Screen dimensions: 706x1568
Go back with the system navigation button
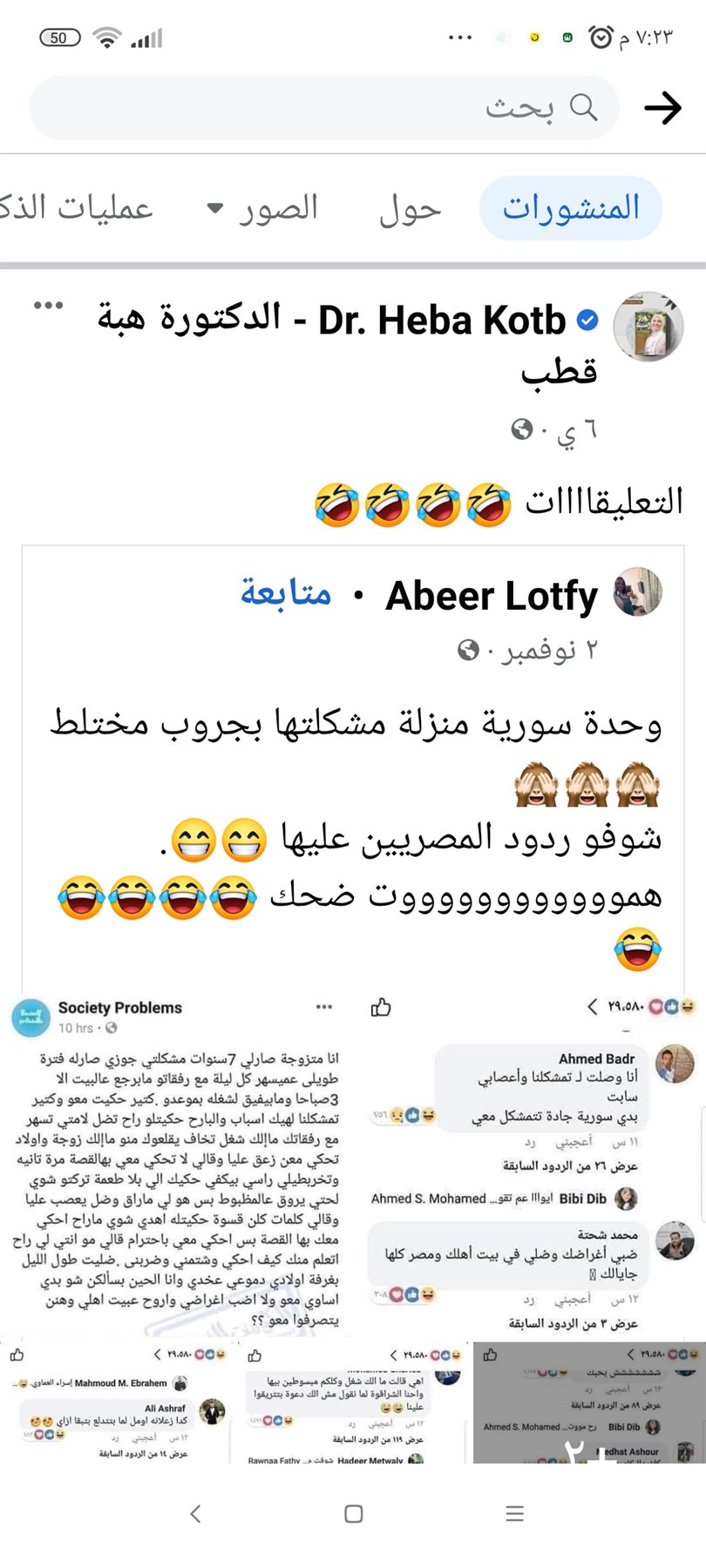pyautogui.click(x=195, y=1514)
